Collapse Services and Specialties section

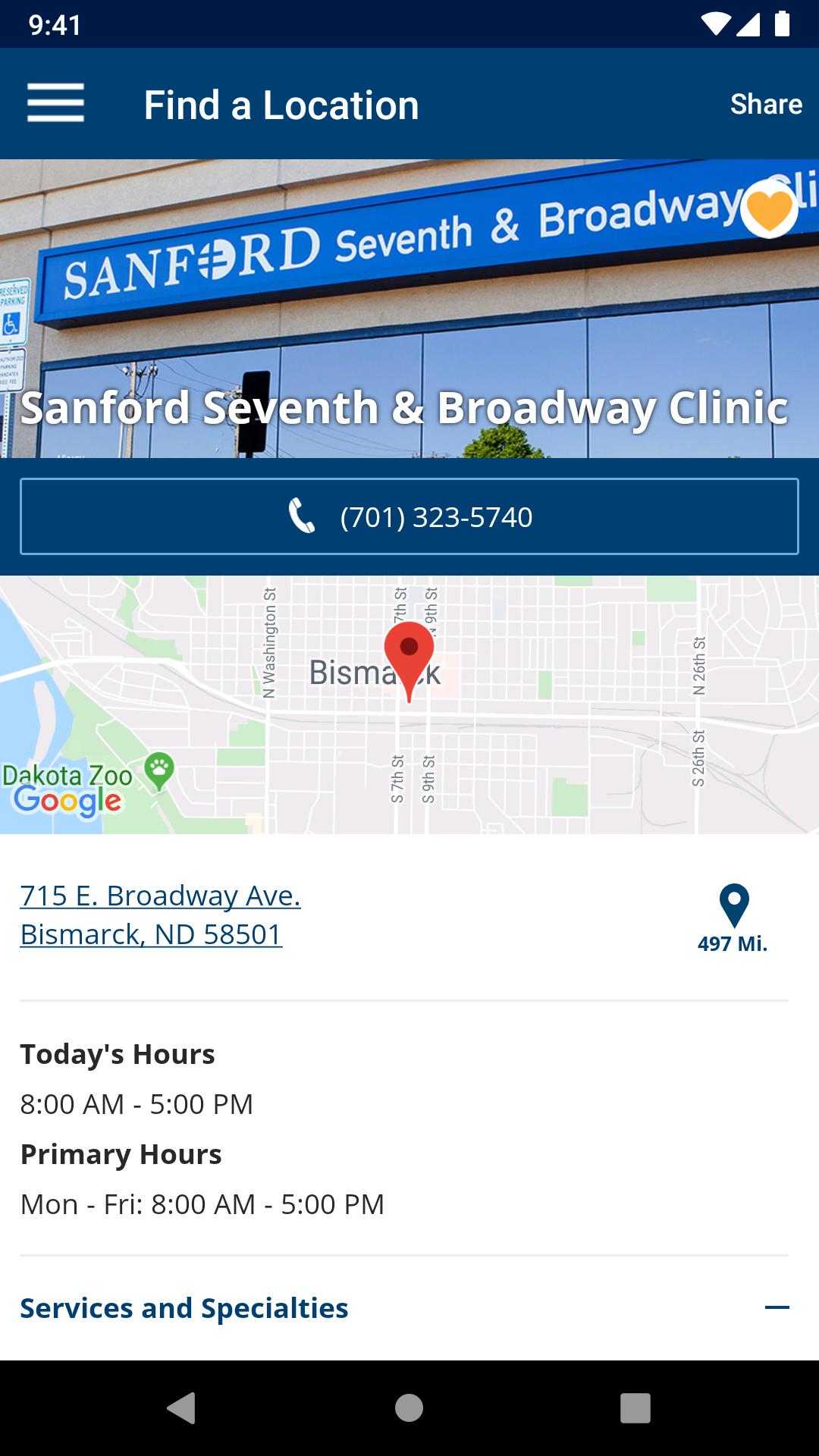click(777, 1307)
